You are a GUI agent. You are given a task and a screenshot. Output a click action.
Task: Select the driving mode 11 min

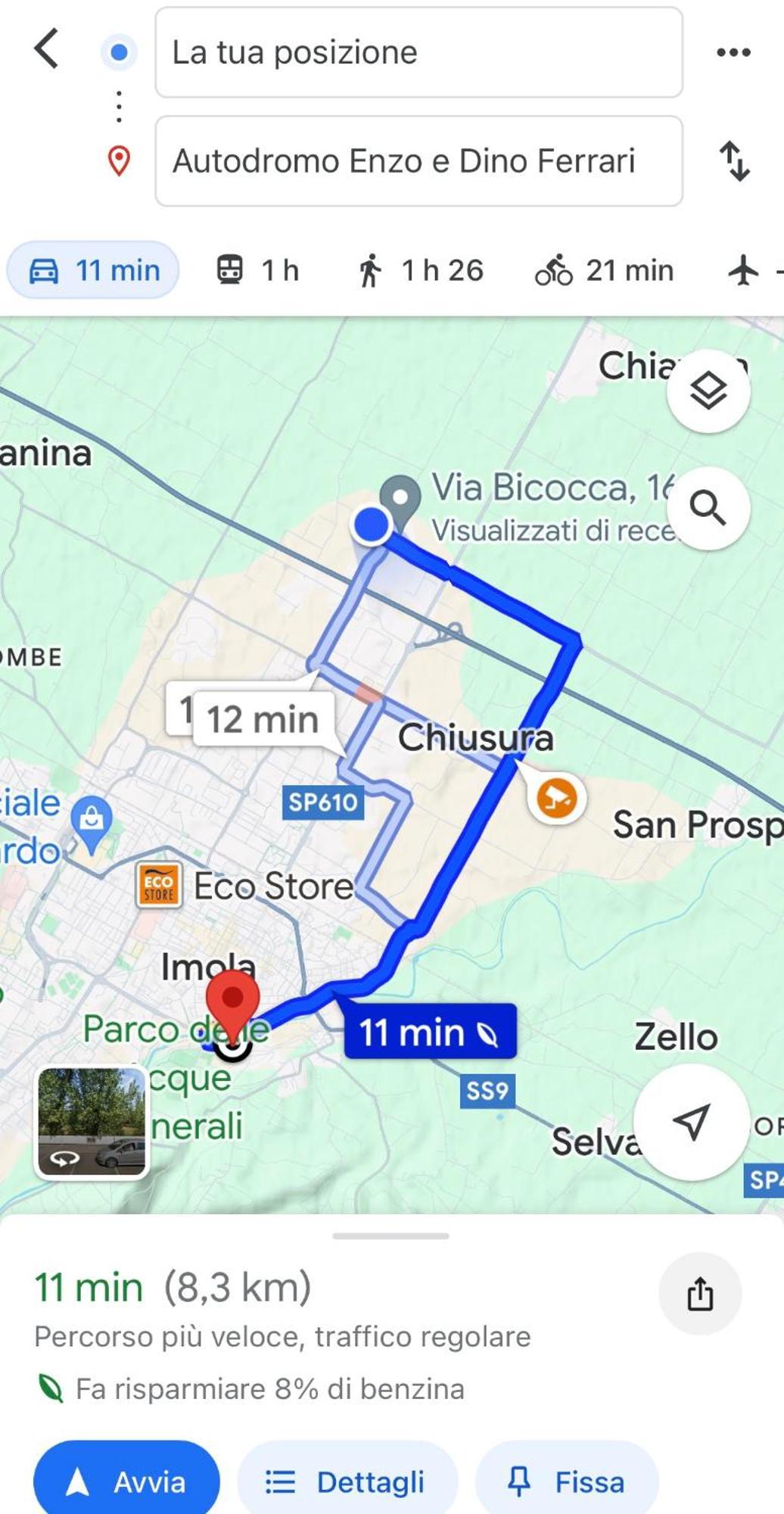(x=94, y=270)
